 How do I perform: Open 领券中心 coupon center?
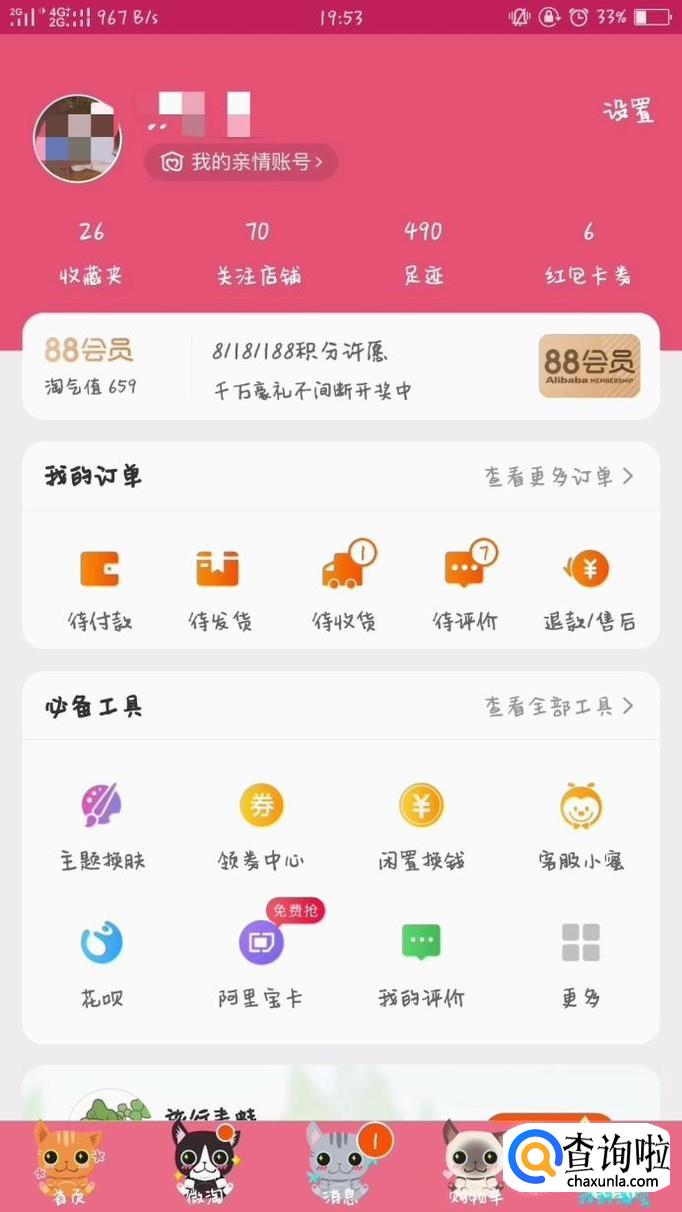261,826
